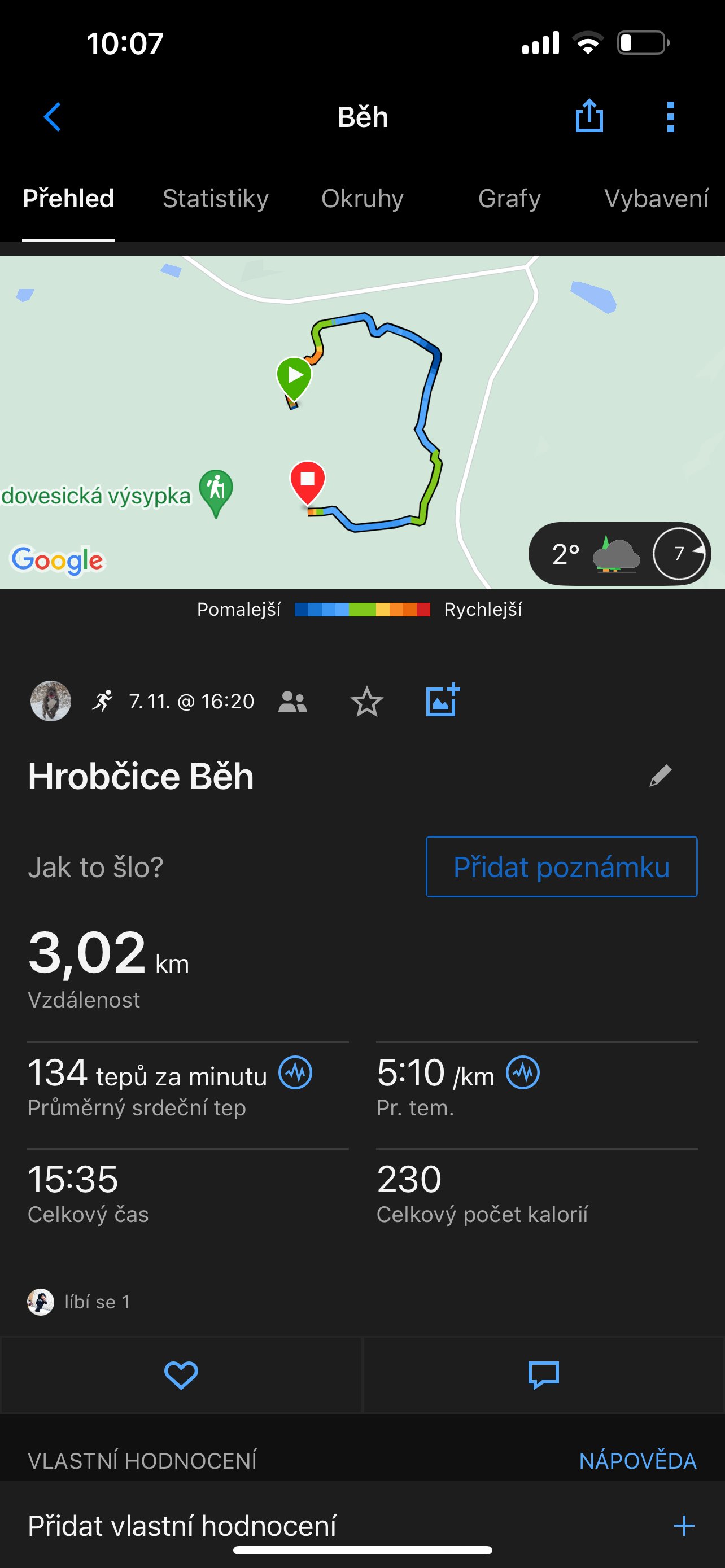Tap Přidat poznámku button

561,866
